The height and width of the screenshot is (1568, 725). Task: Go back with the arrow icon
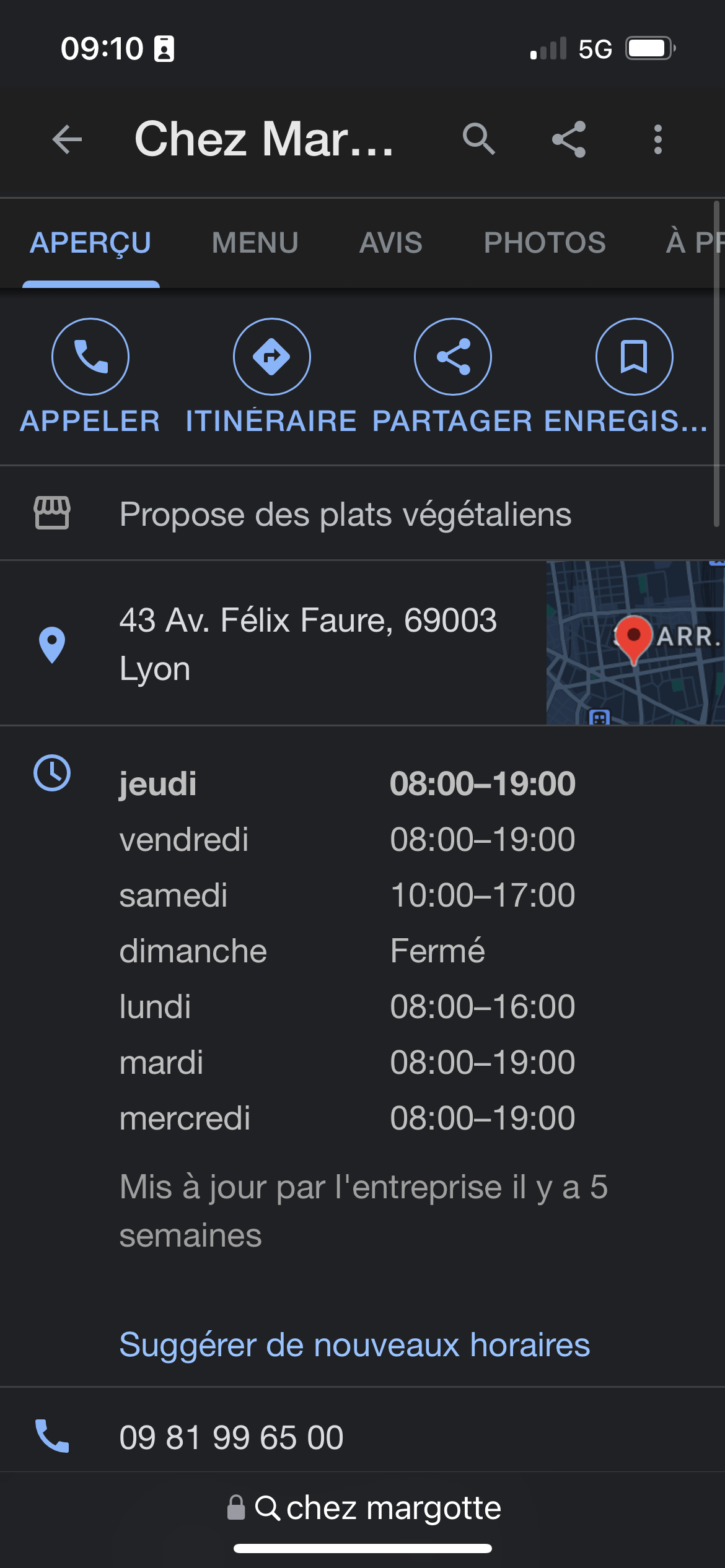pyautogui.click(x=67, y=139)
